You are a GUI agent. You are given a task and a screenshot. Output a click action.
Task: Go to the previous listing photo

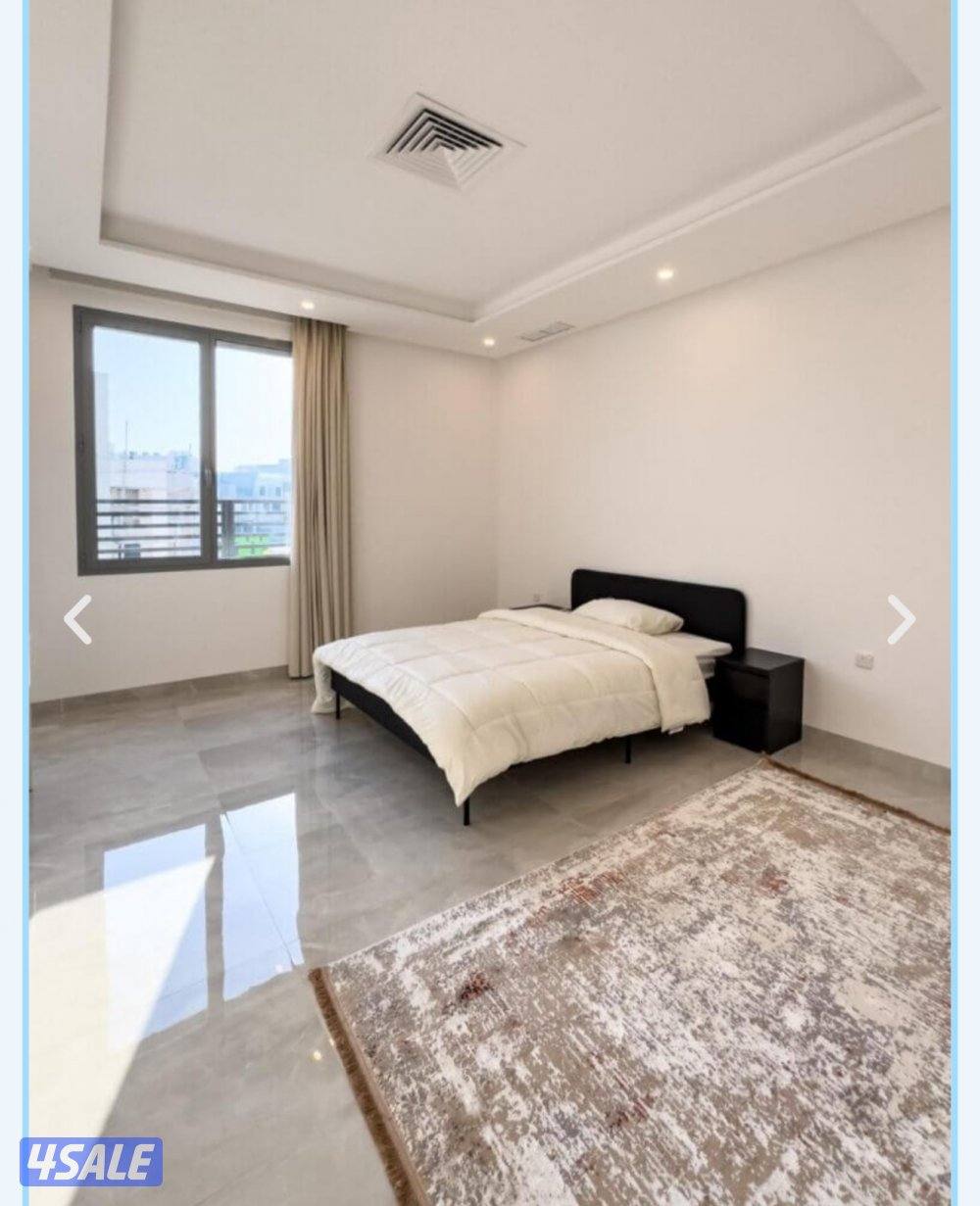77,619
